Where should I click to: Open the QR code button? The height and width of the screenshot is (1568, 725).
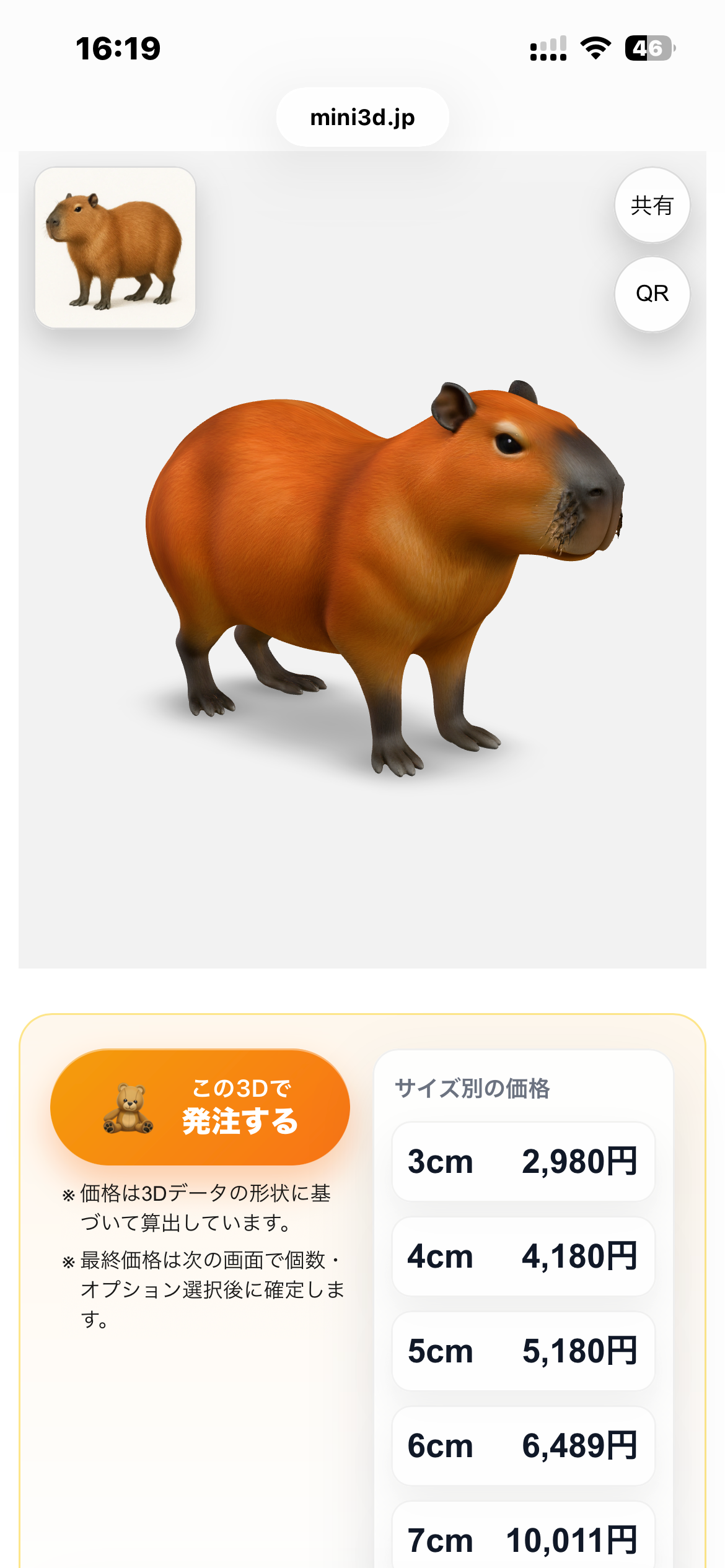pos(652,294)
